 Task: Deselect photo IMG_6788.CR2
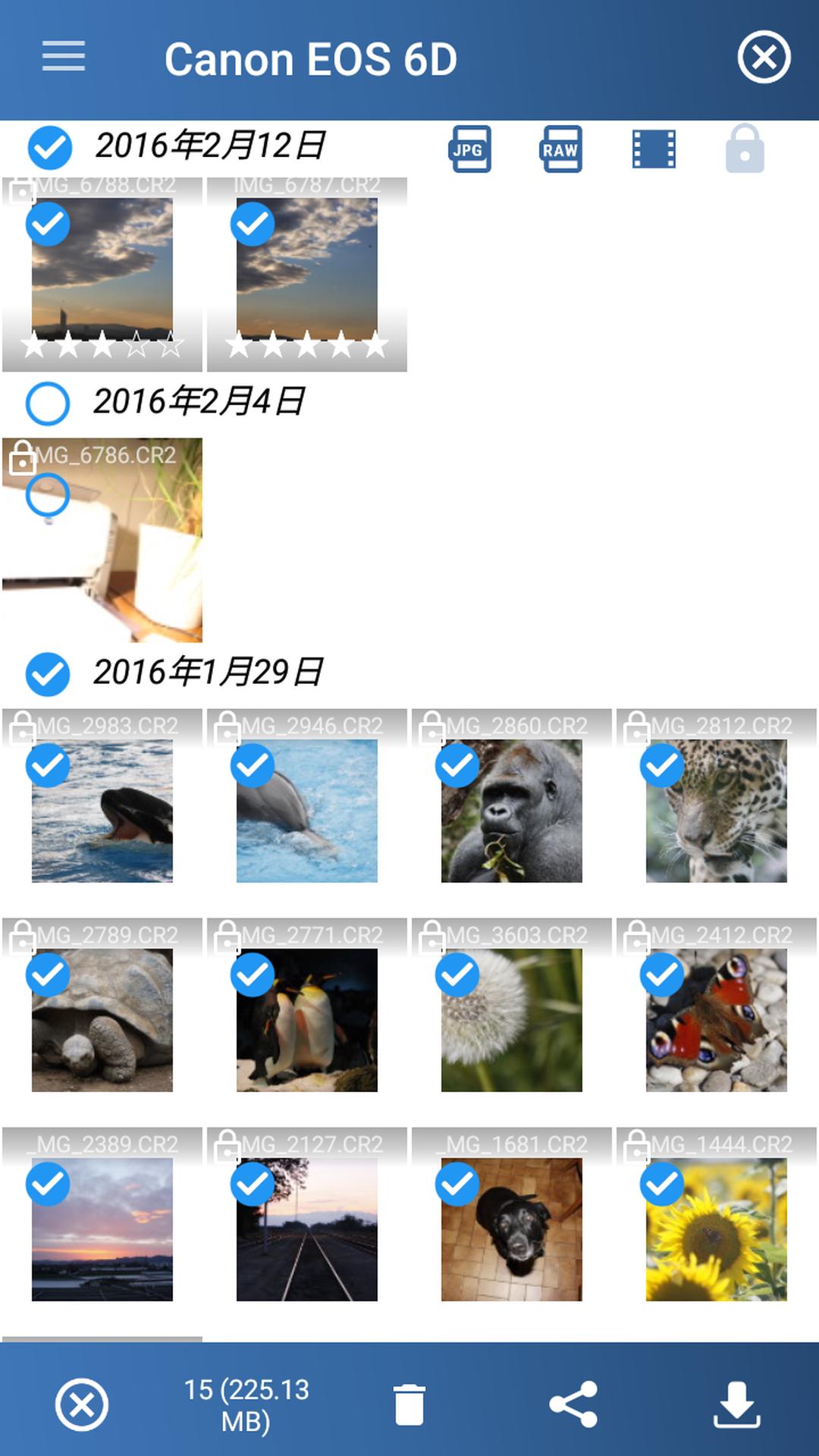point(48,224)
